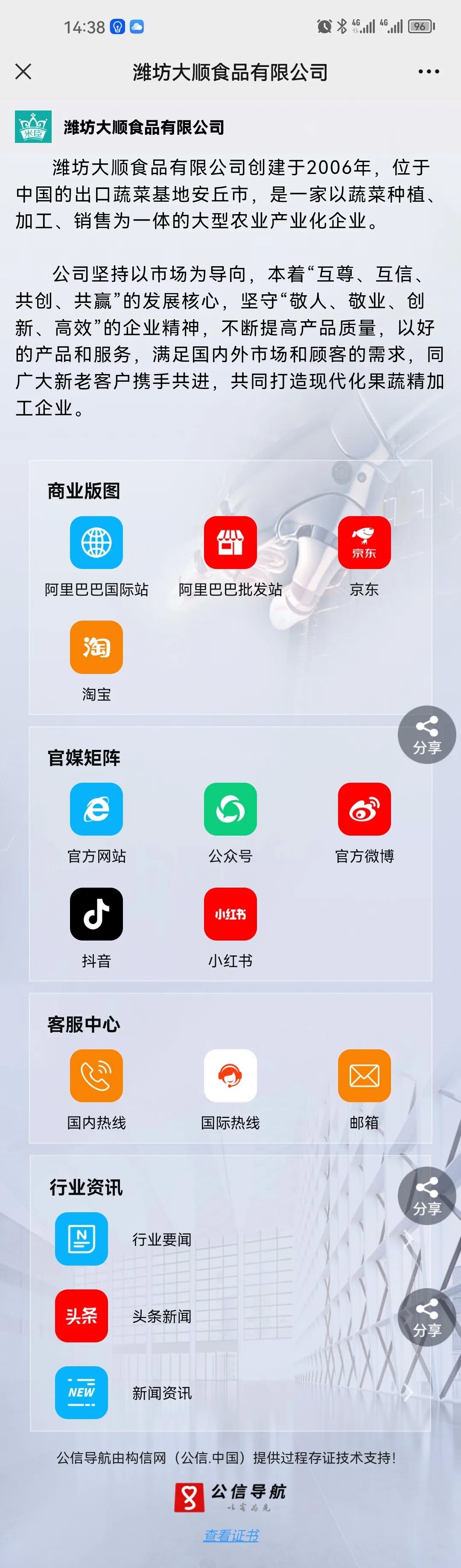Open 行业要闻 news row
Image resolution: width=461 pixels, height=1568 pixels.
(x=161, y=1239)
